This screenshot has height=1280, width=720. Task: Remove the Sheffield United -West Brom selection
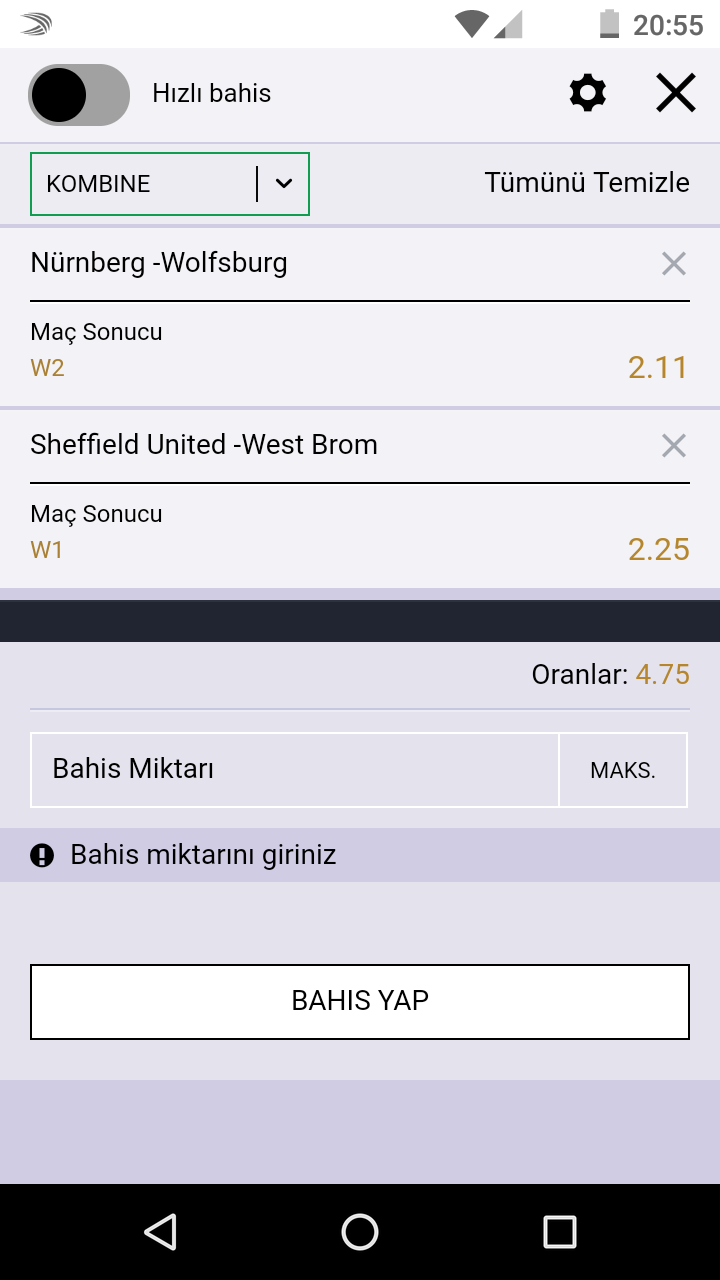click(674, 446)
